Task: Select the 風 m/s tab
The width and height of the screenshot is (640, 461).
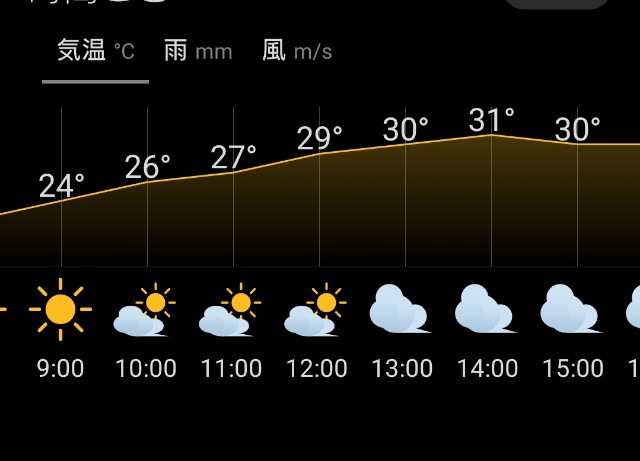Action: click(x=296, y=51)
